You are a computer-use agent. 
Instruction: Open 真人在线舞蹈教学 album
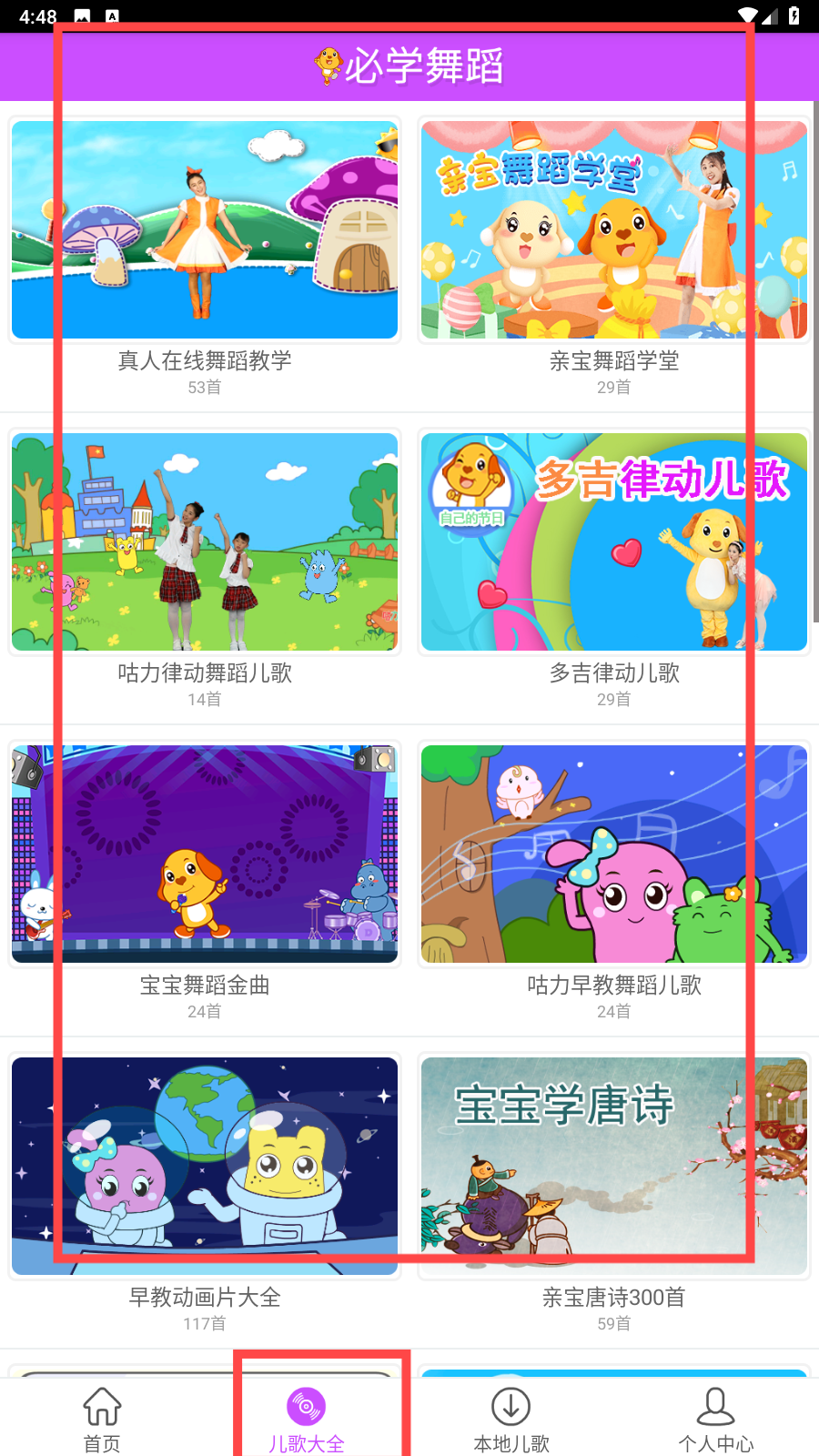[205, 230]
